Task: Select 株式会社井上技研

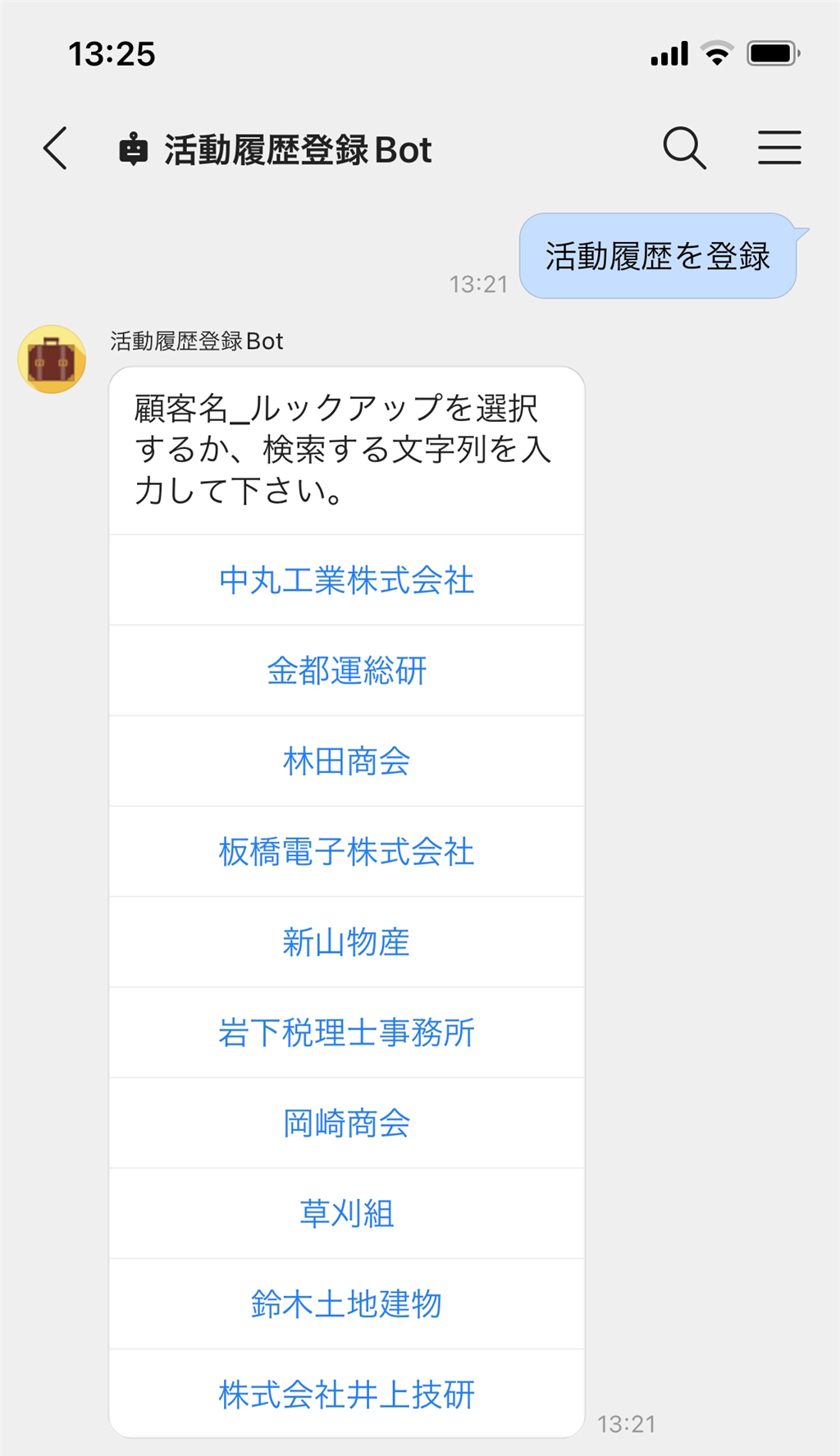Action: click(x=347, y=1393)
